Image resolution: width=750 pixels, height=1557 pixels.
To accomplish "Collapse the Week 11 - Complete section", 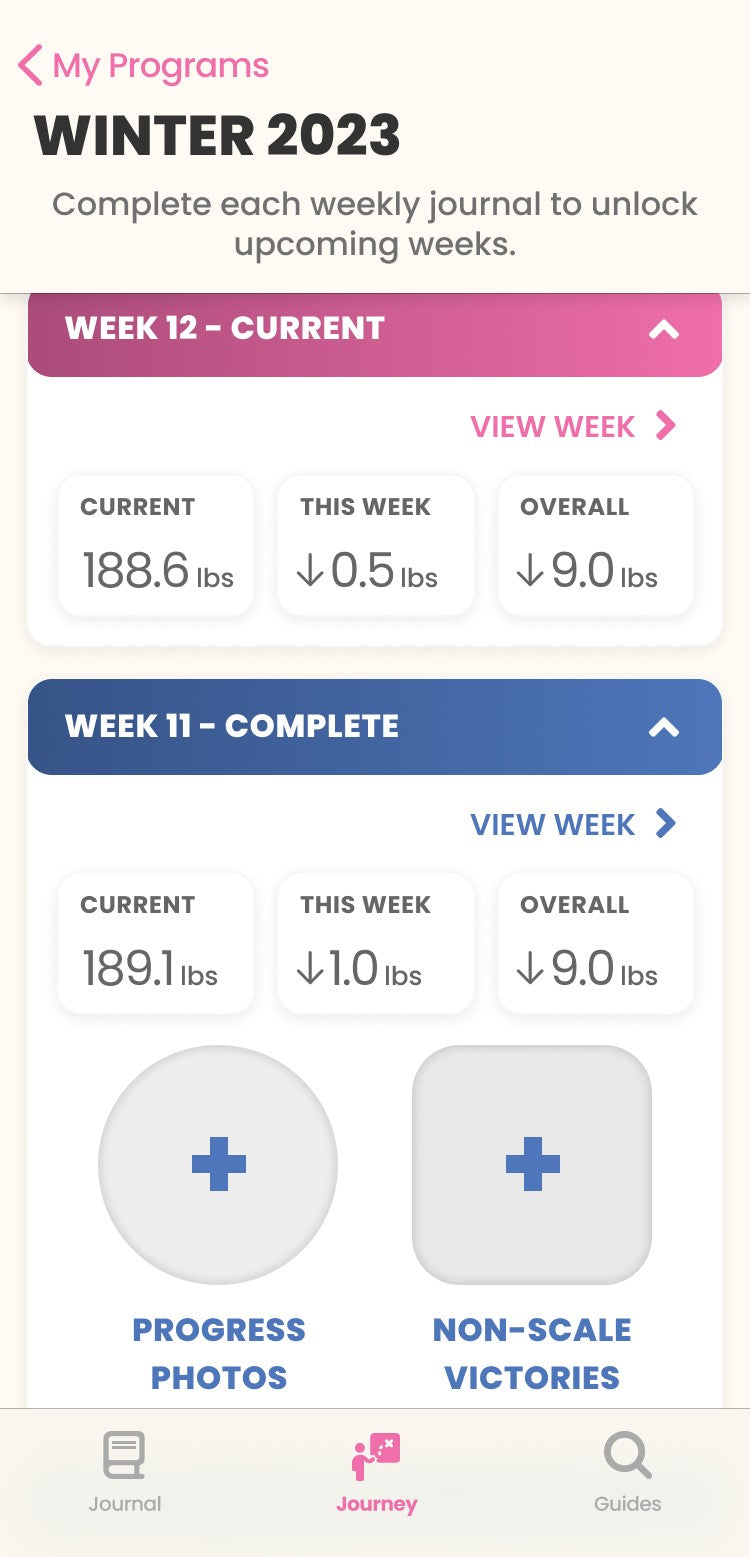I will (664, 727).
